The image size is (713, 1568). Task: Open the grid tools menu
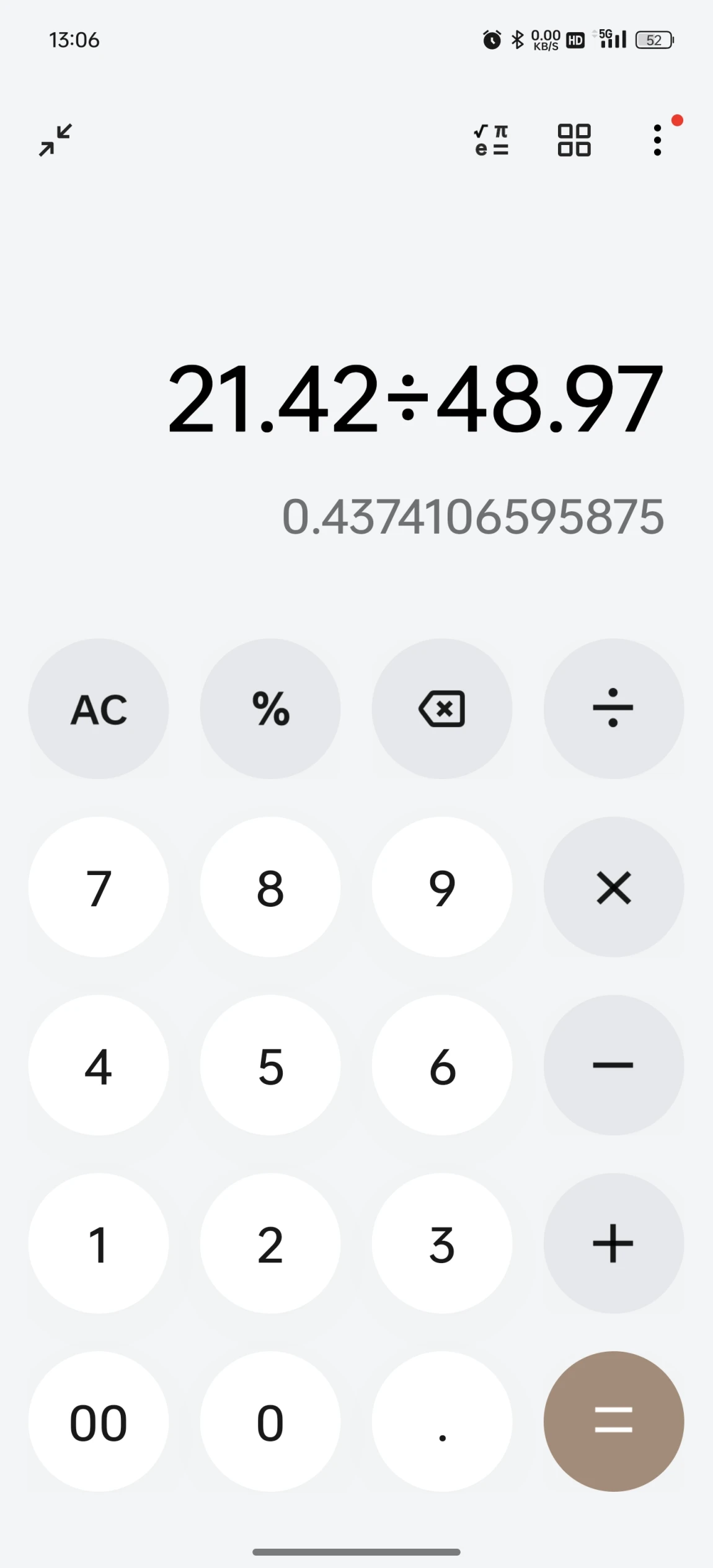click(x=574, y=140)
